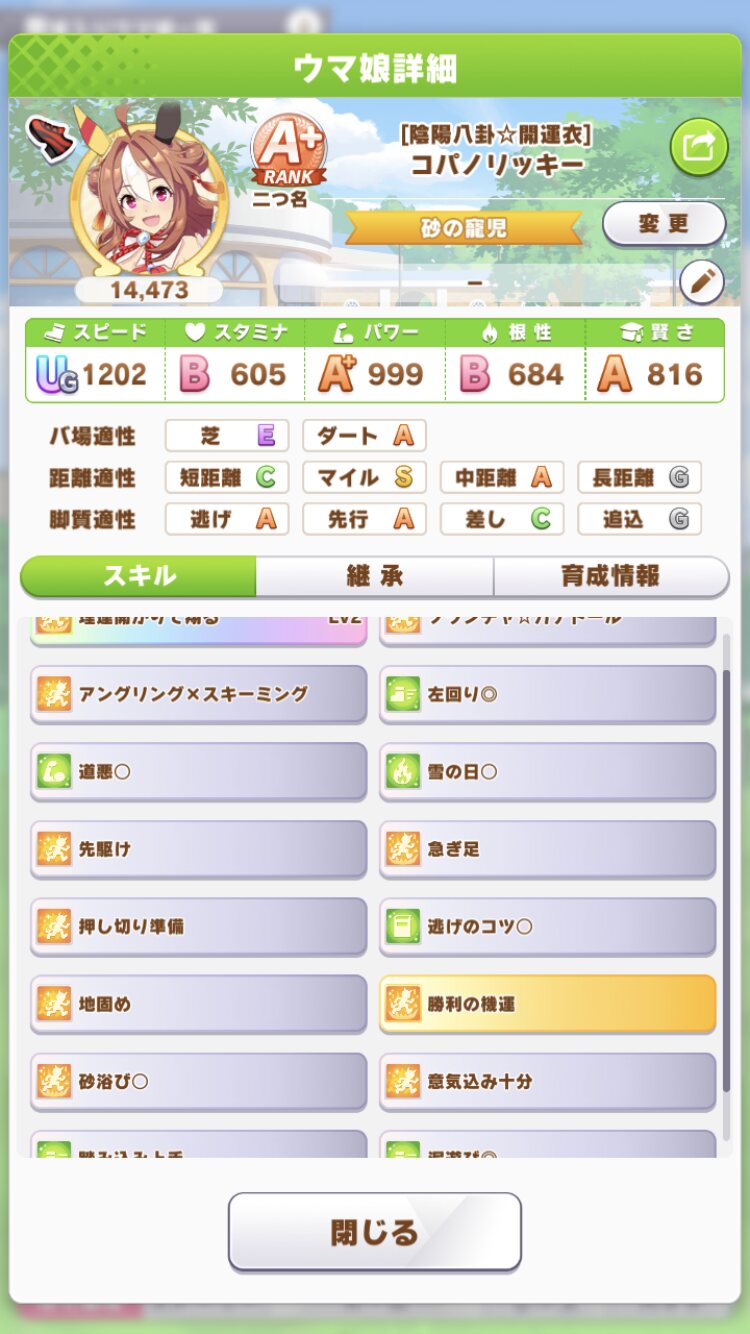Select the スキル tab
750x1334 pixels.
(x=139, y=576)
